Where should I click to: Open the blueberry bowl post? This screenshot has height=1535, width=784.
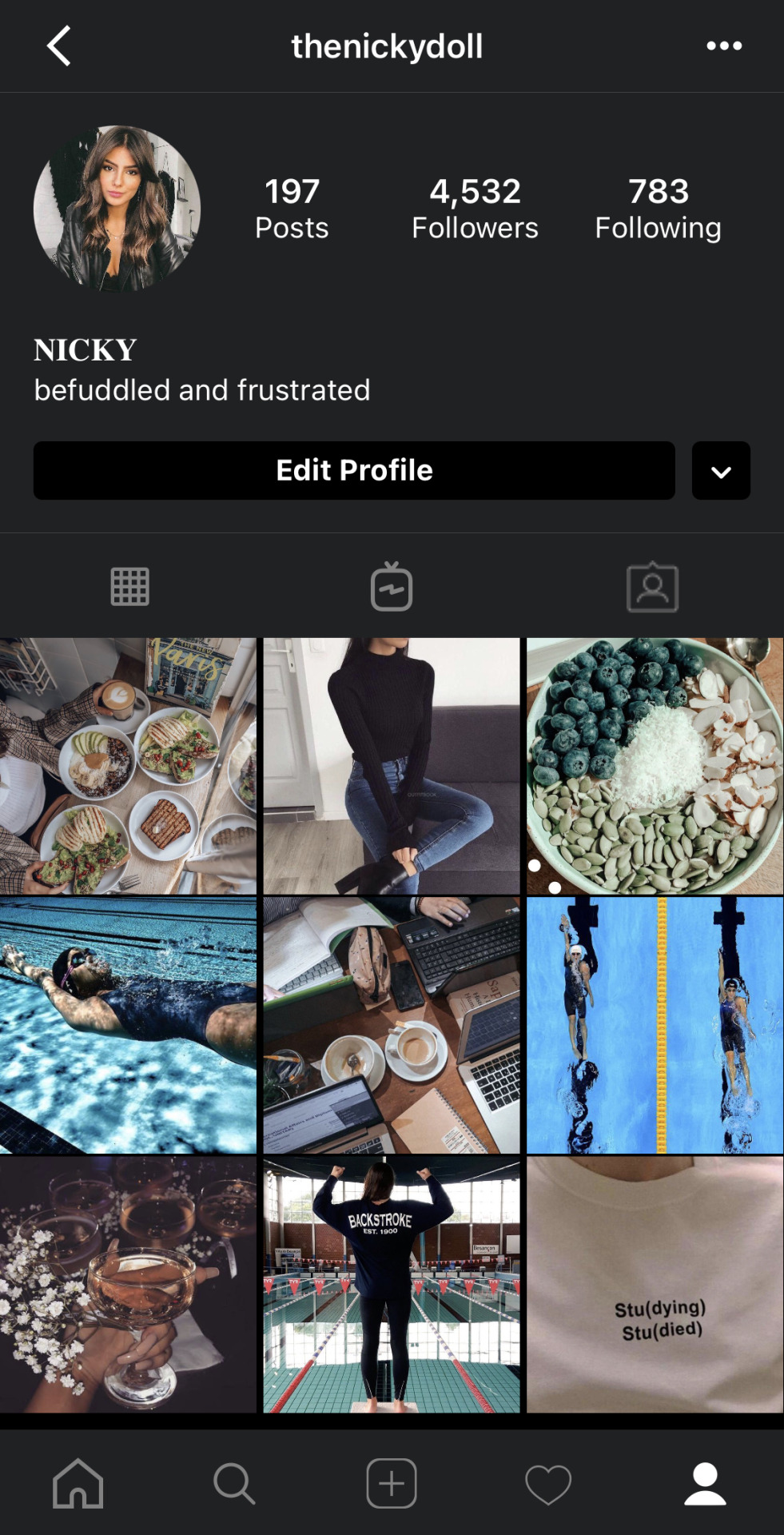tap(655, 765)
